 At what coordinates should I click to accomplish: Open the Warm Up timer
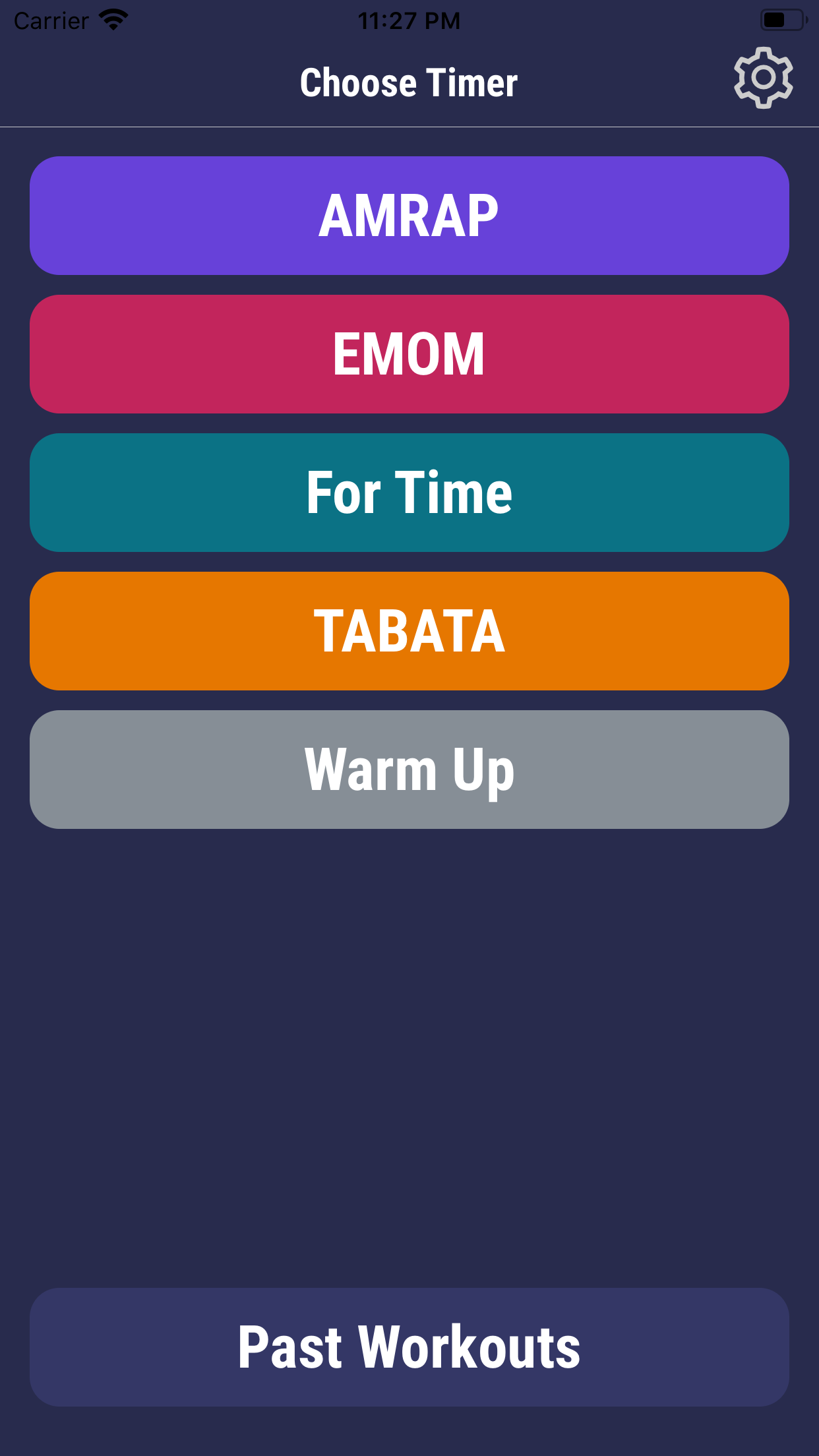(x=409, y=770)
